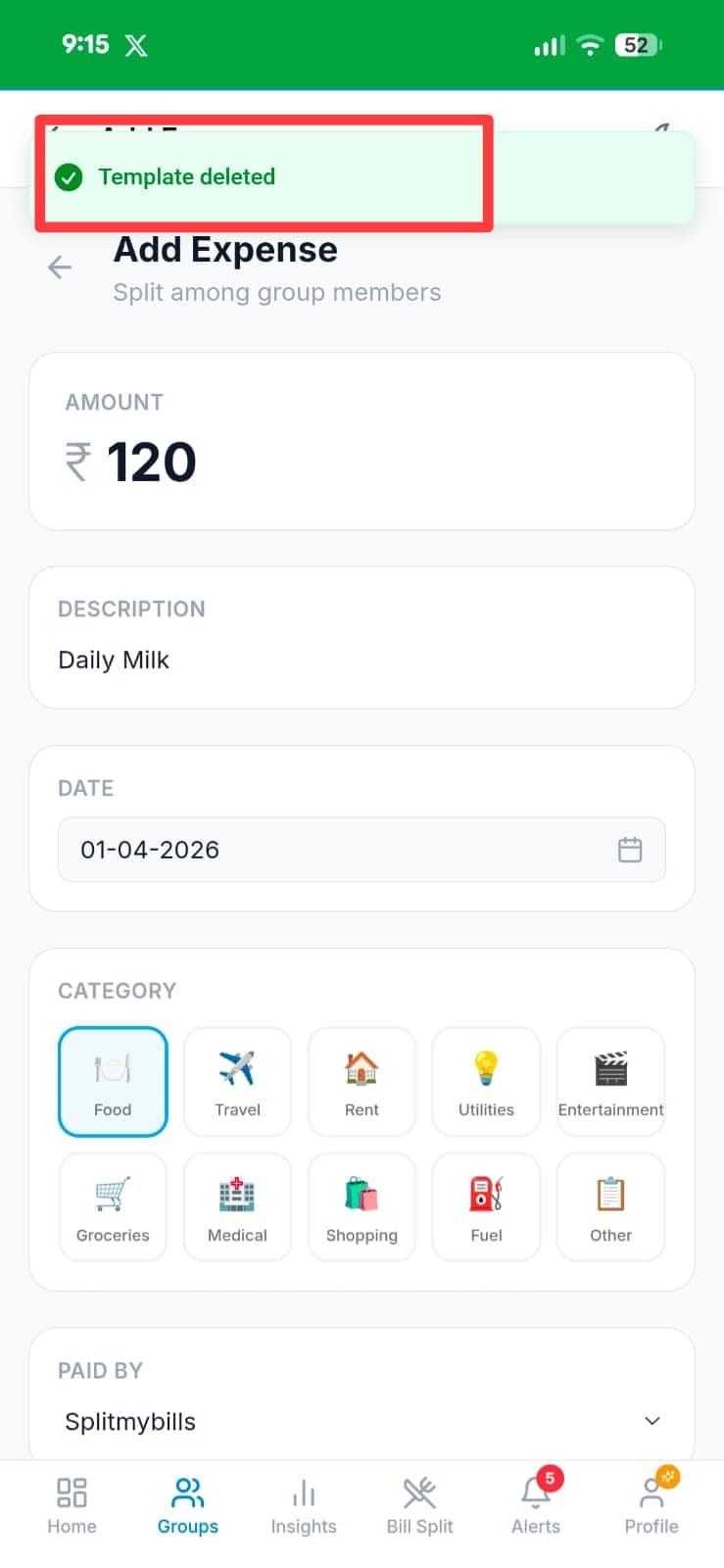The image size is (724, 1568).
Task: Go to the Profile tab
Action: click(x=651, y=1504)
